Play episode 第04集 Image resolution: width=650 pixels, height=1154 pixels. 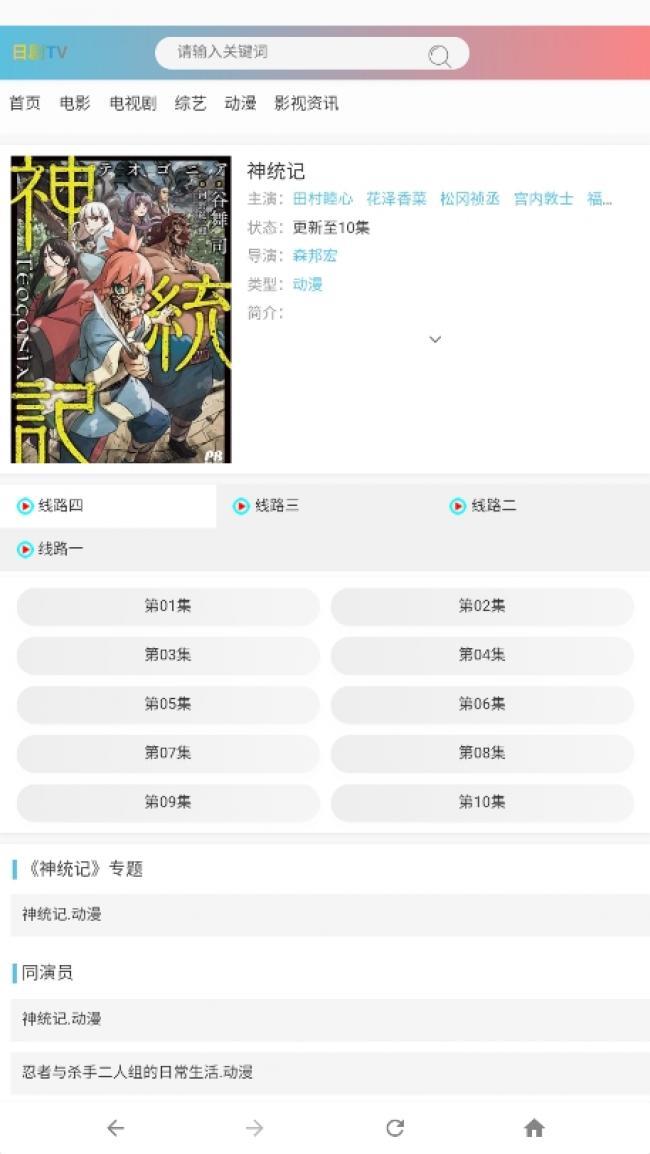[x=482, y=655]
